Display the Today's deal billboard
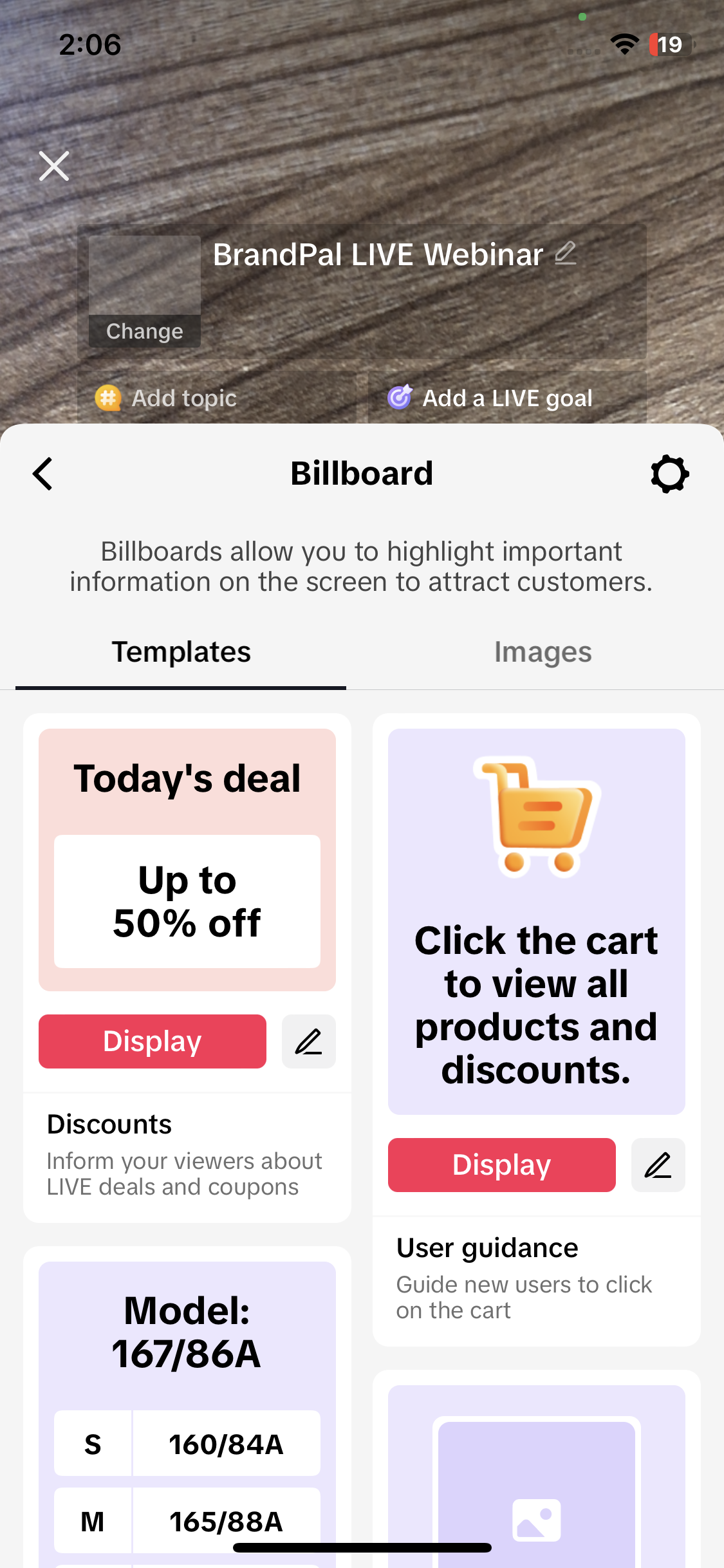The width and height of the screenshot is (724, 1568). tap(153, 1041)
